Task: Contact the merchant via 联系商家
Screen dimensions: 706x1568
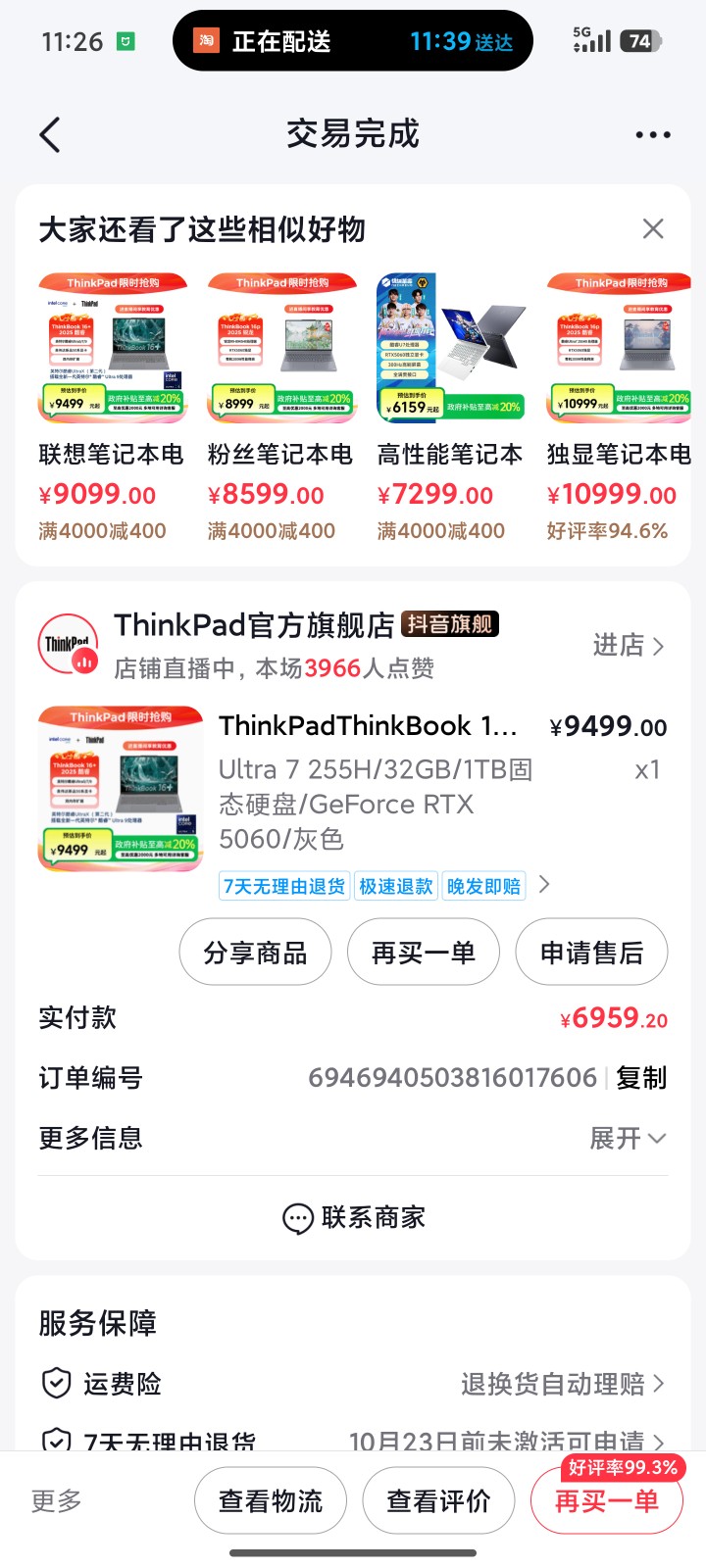Action: [x=353, y=1217]
